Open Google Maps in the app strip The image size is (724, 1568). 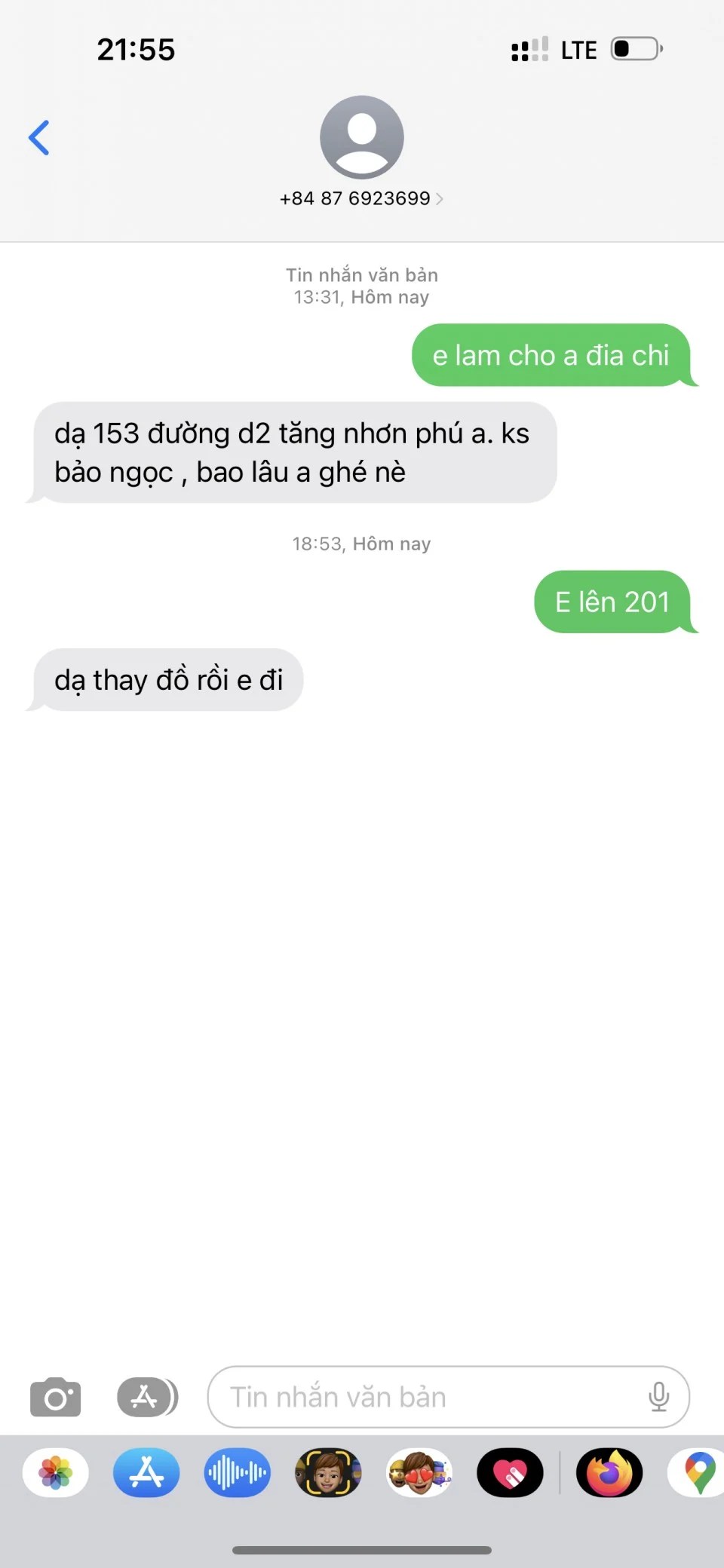[699, 1472]
